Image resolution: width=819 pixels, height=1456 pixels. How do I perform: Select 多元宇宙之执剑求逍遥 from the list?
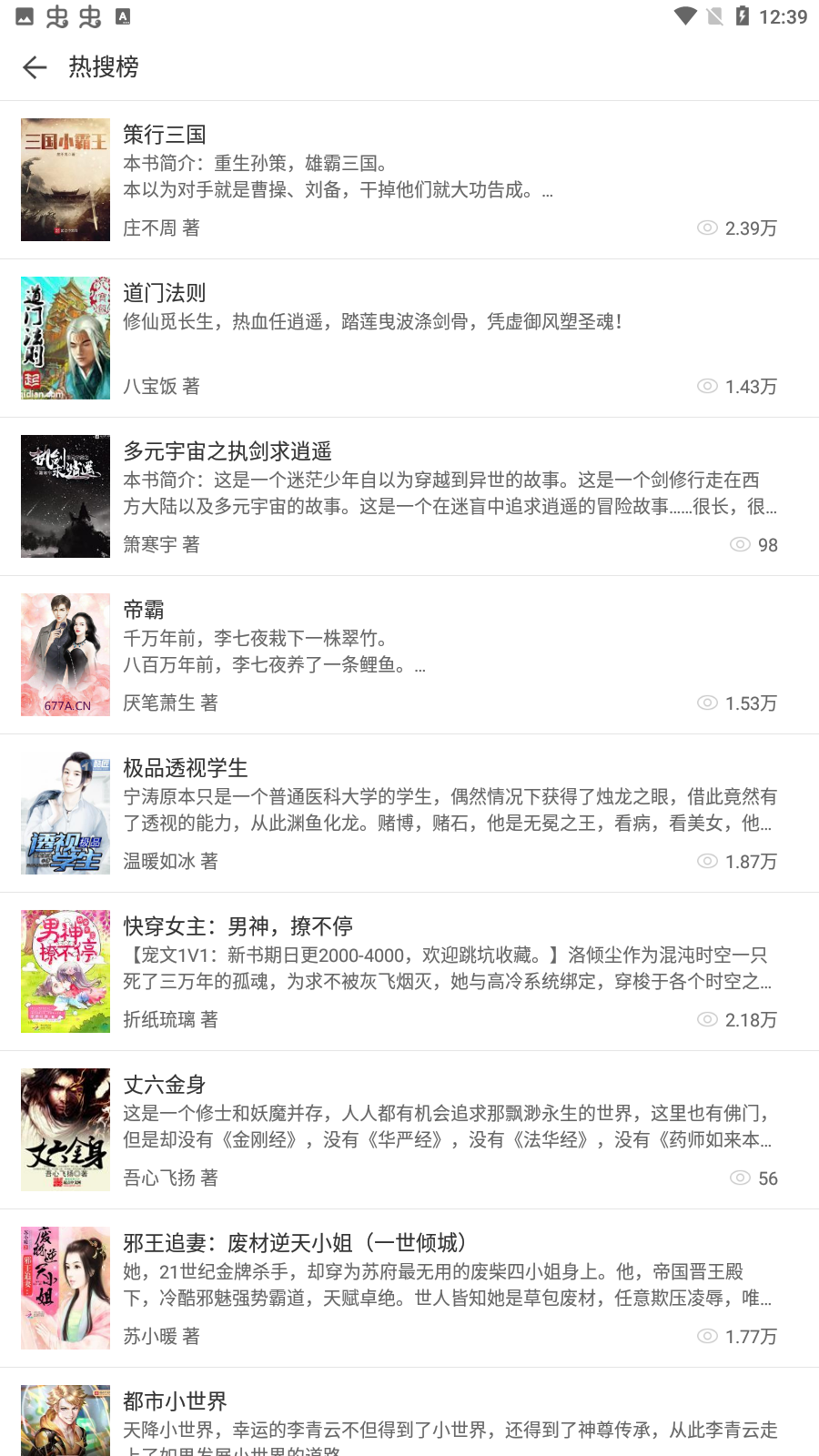tap(409, 497)
